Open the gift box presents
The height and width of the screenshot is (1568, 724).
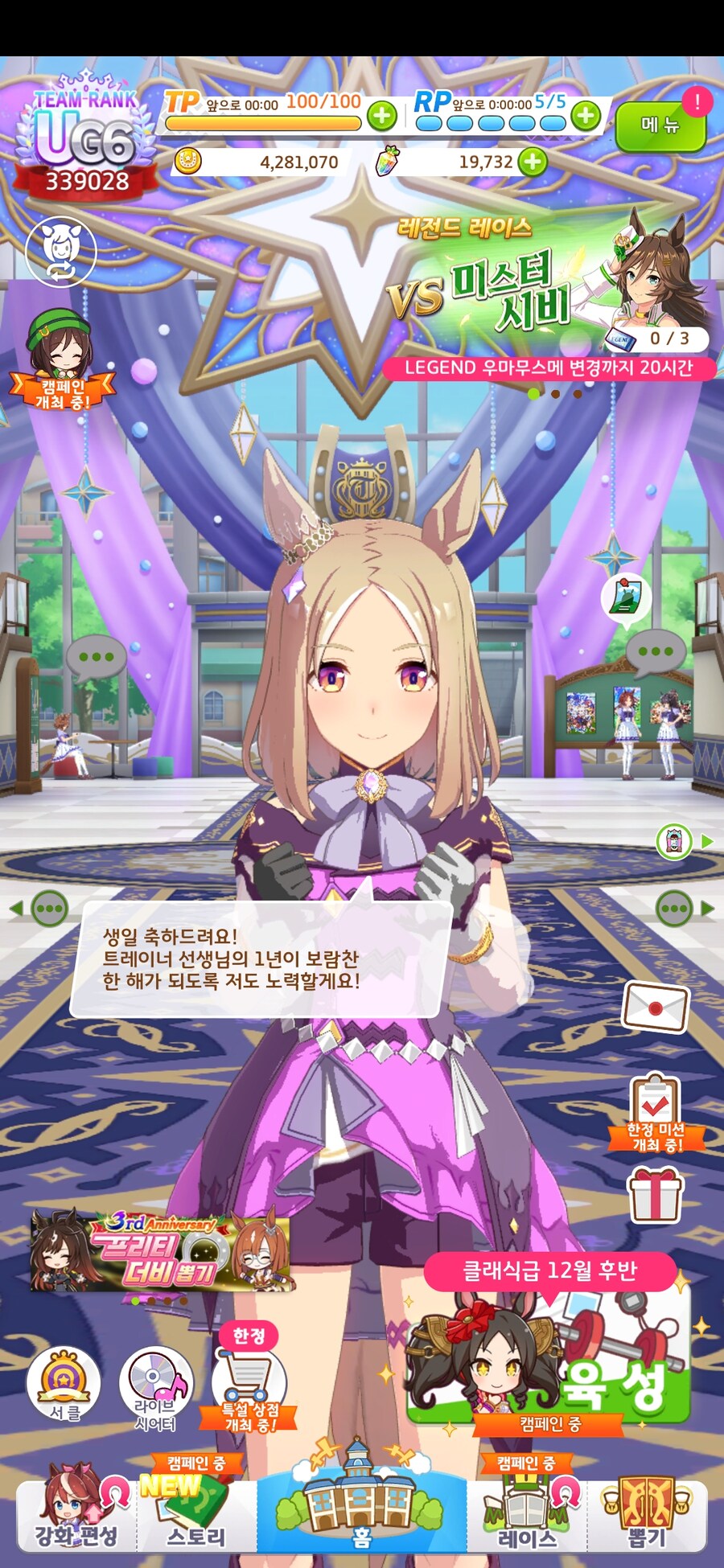click(x=655, y=1194)
